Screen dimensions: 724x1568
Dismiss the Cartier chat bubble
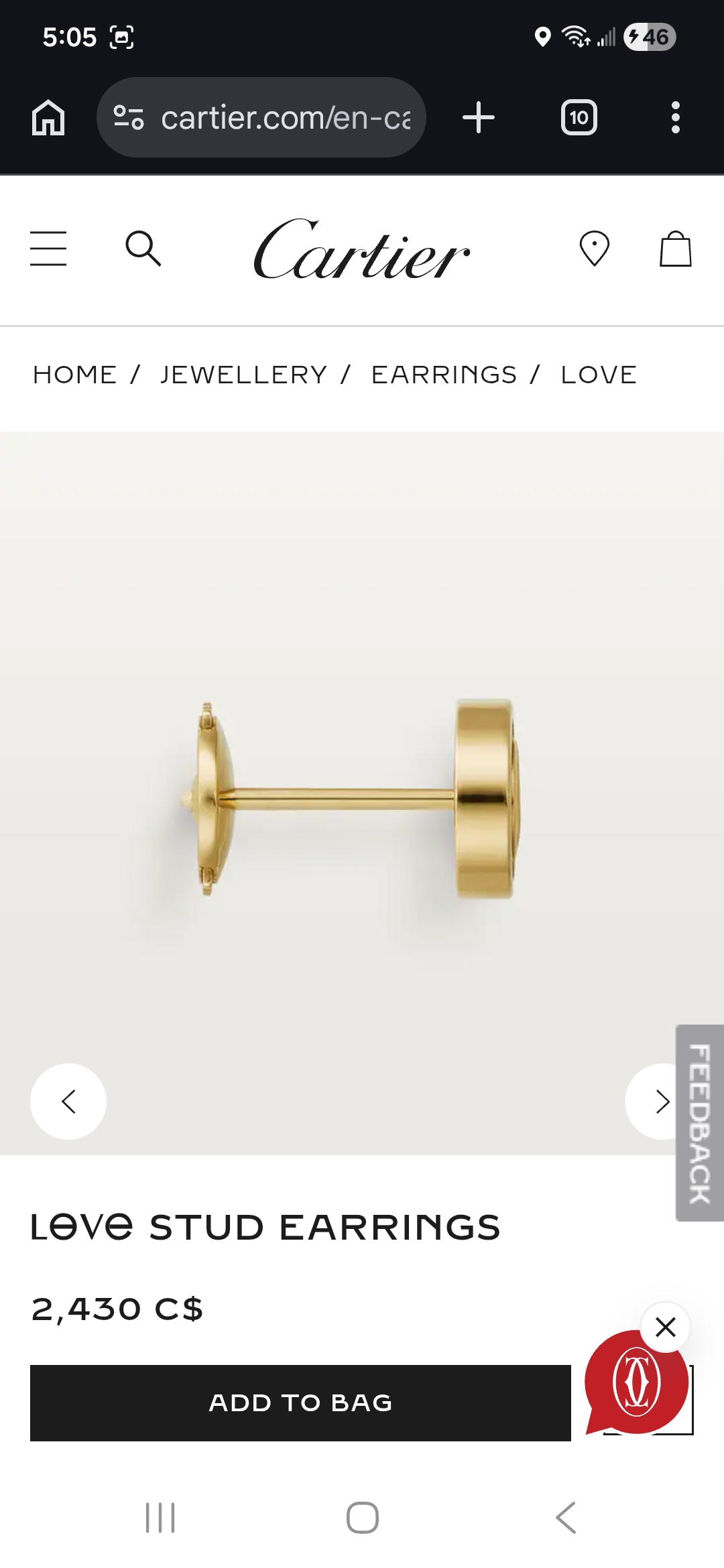point(665,1327)
